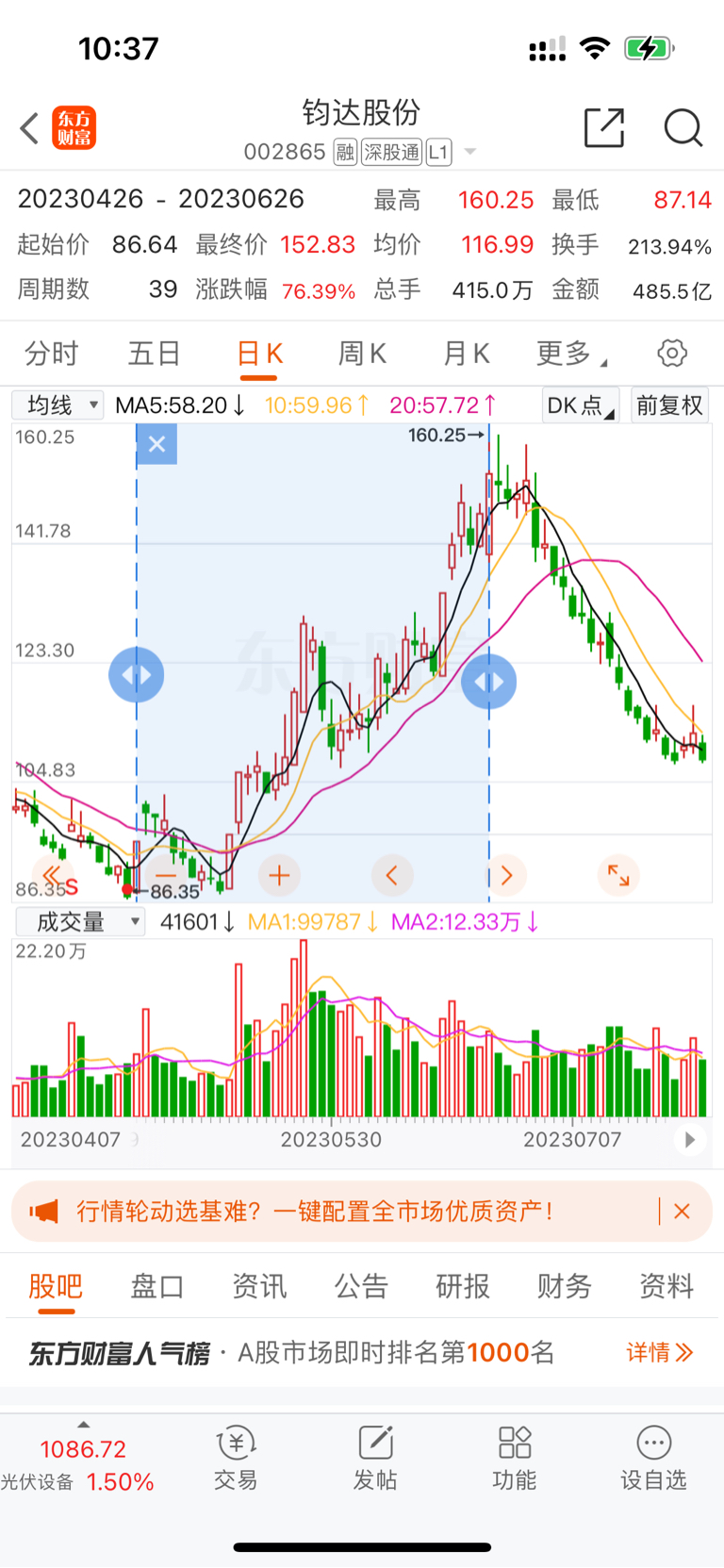Switch to the 分时 chart tab
Viewport: 724px width, 1568px height.
pyautogui.click(x=52, y=354)
